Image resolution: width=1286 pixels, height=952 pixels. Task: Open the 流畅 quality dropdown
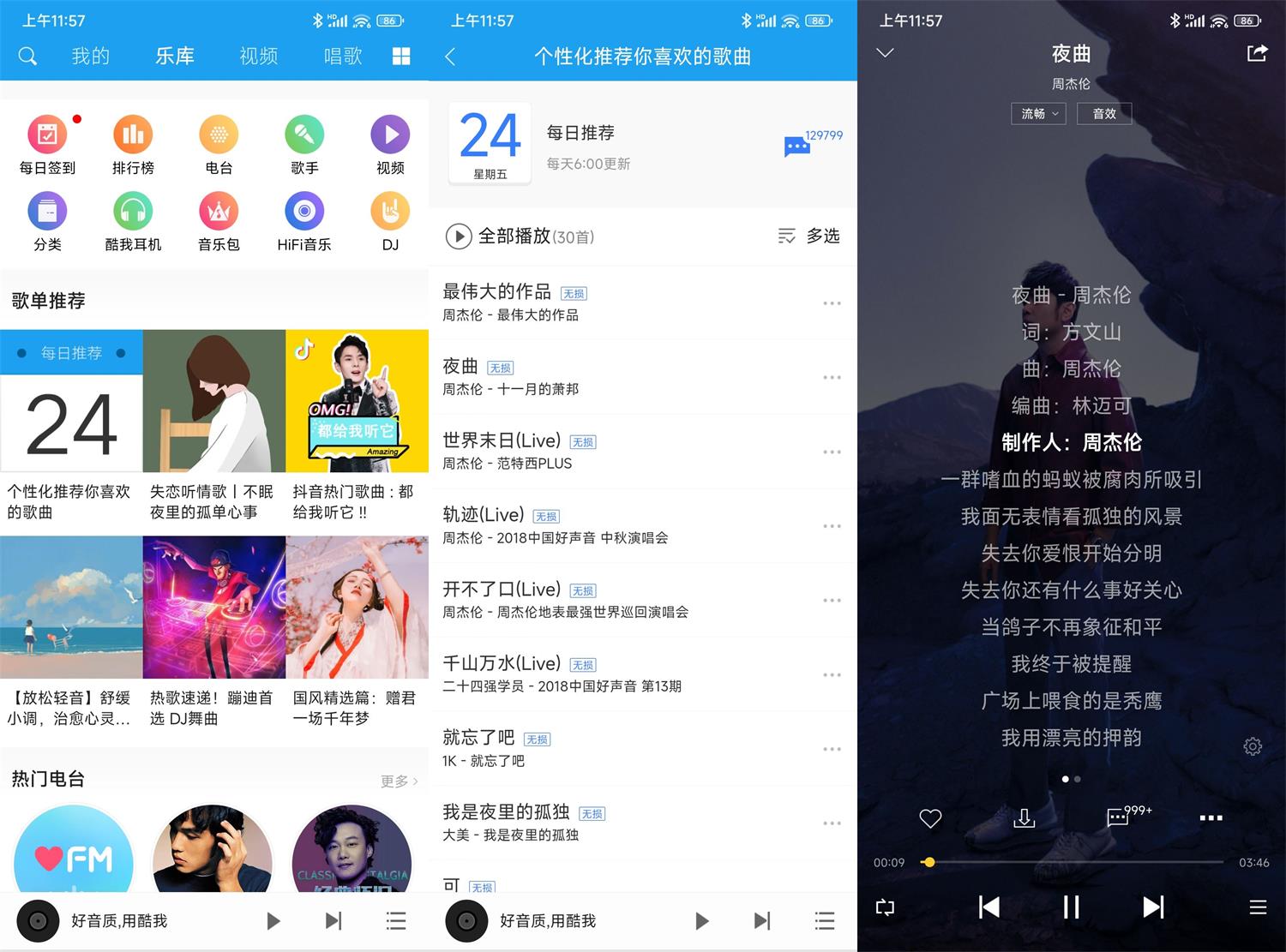click(x=1038, y=114)
